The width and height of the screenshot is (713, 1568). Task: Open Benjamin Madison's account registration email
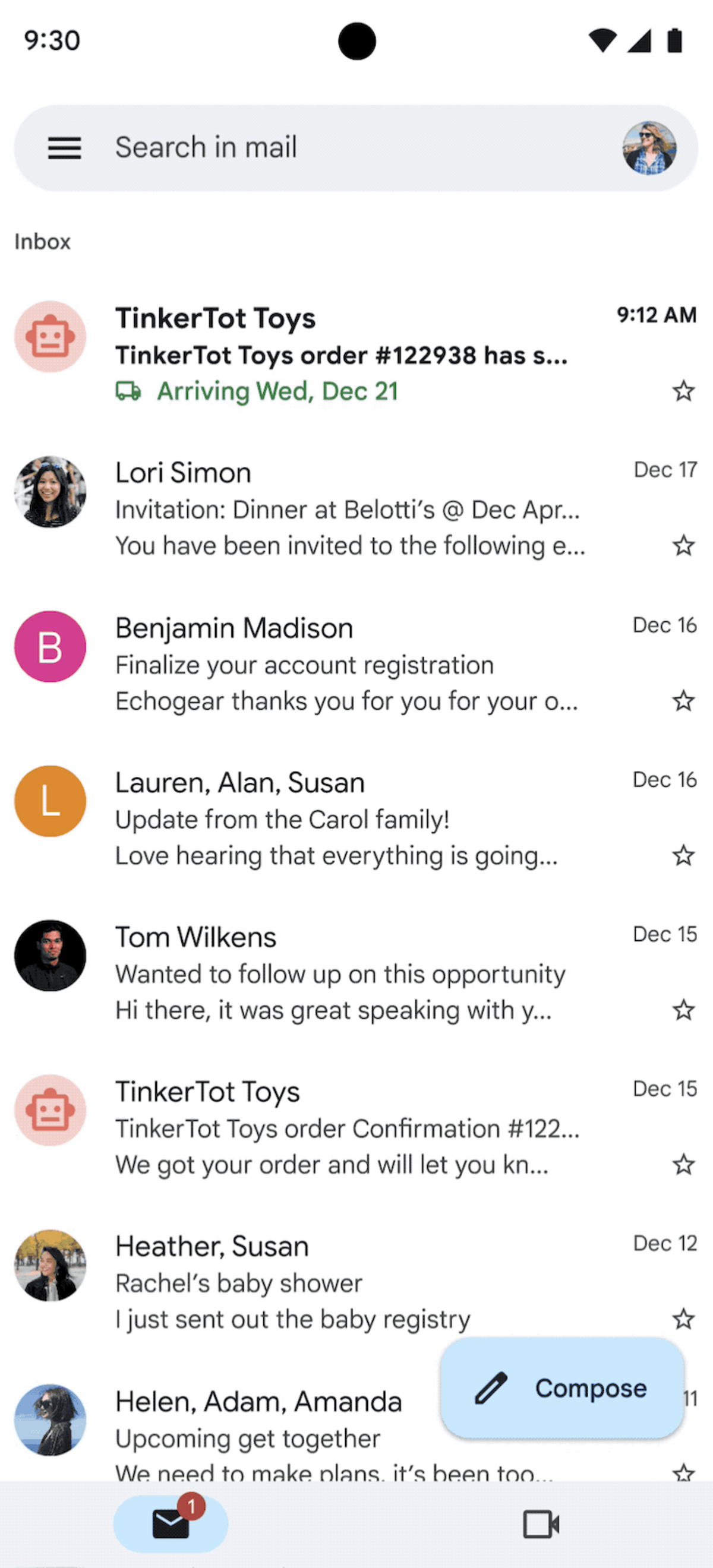point(355,664)
